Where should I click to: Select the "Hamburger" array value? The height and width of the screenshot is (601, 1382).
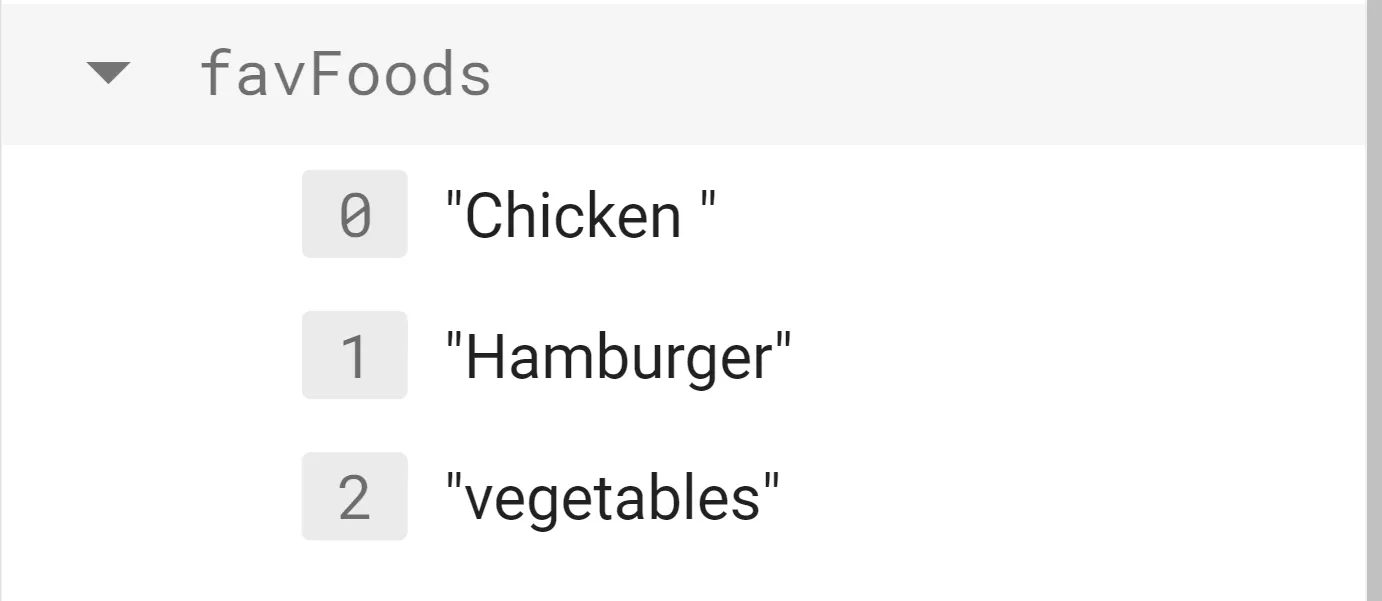coord(617,356)
